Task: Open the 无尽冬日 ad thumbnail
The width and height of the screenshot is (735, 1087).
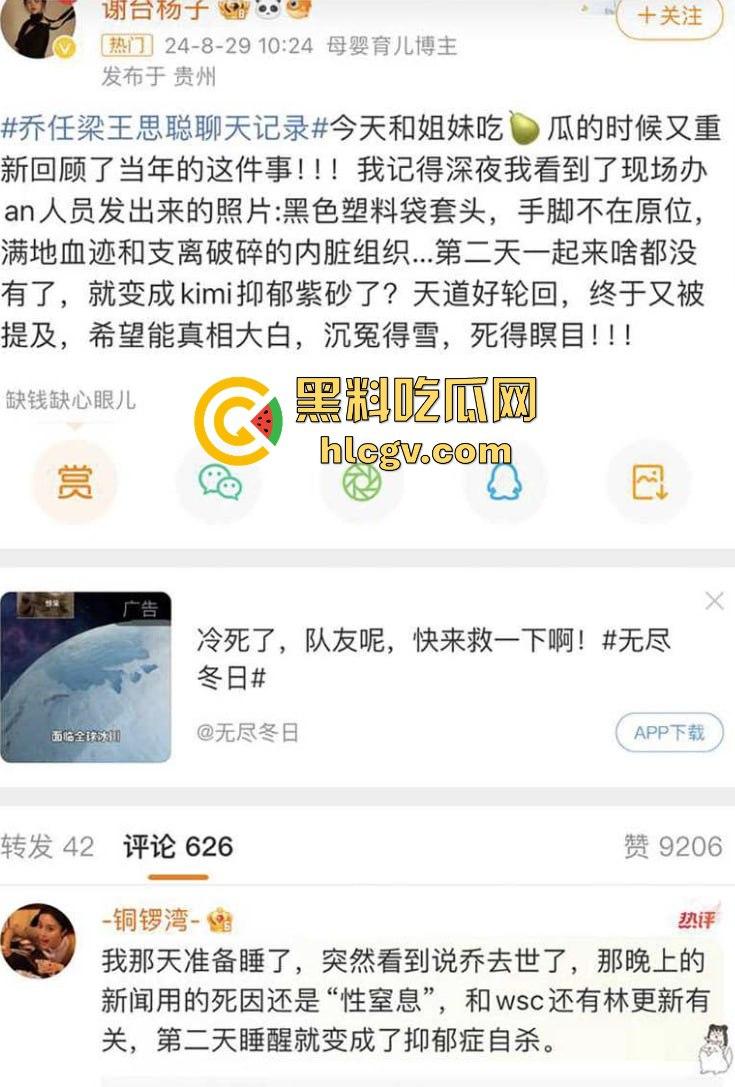Action: pos(86,676)
